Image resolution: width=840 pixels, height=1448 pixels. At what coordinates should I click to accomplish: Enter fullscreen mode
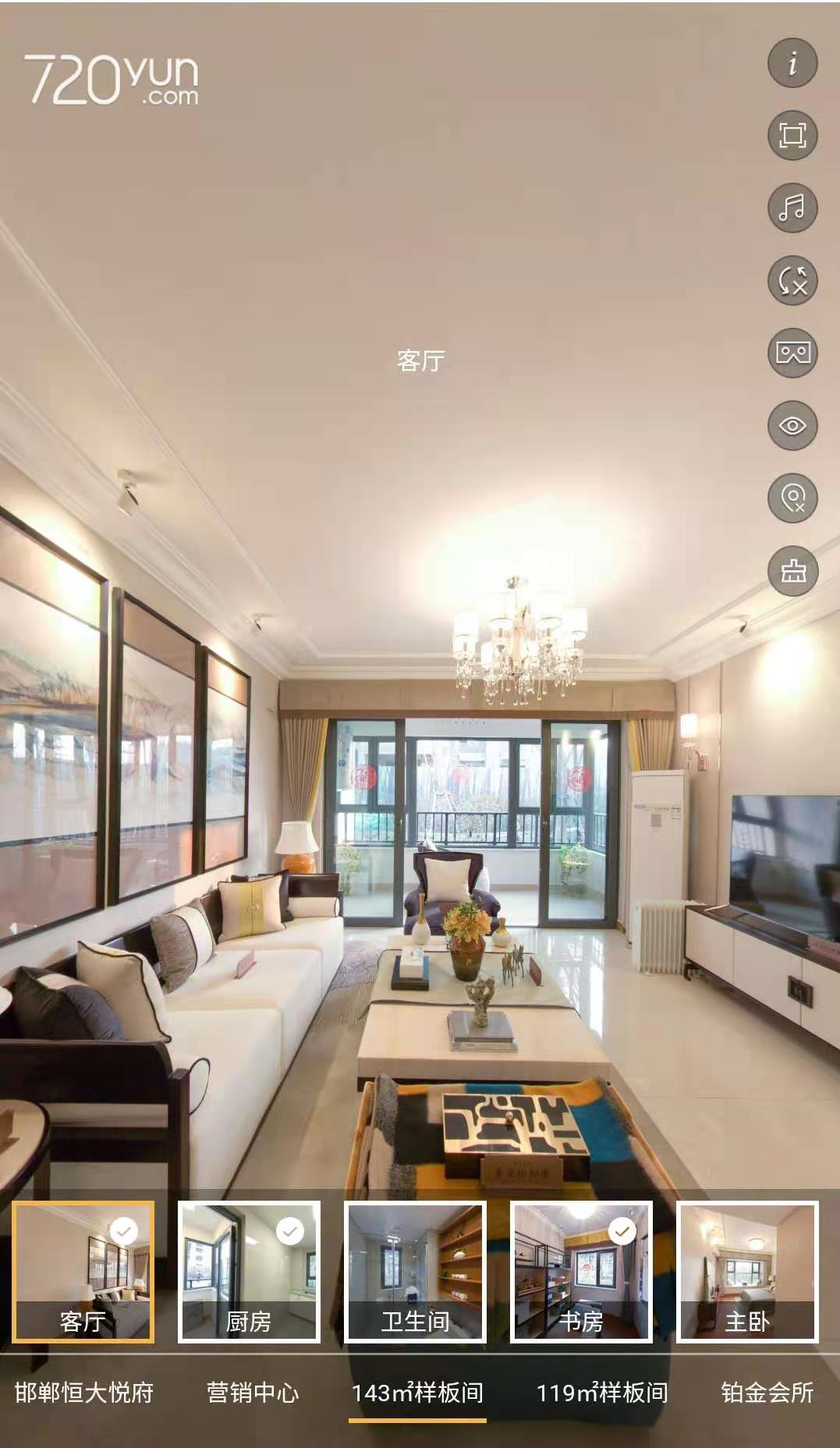coord(792,135)
